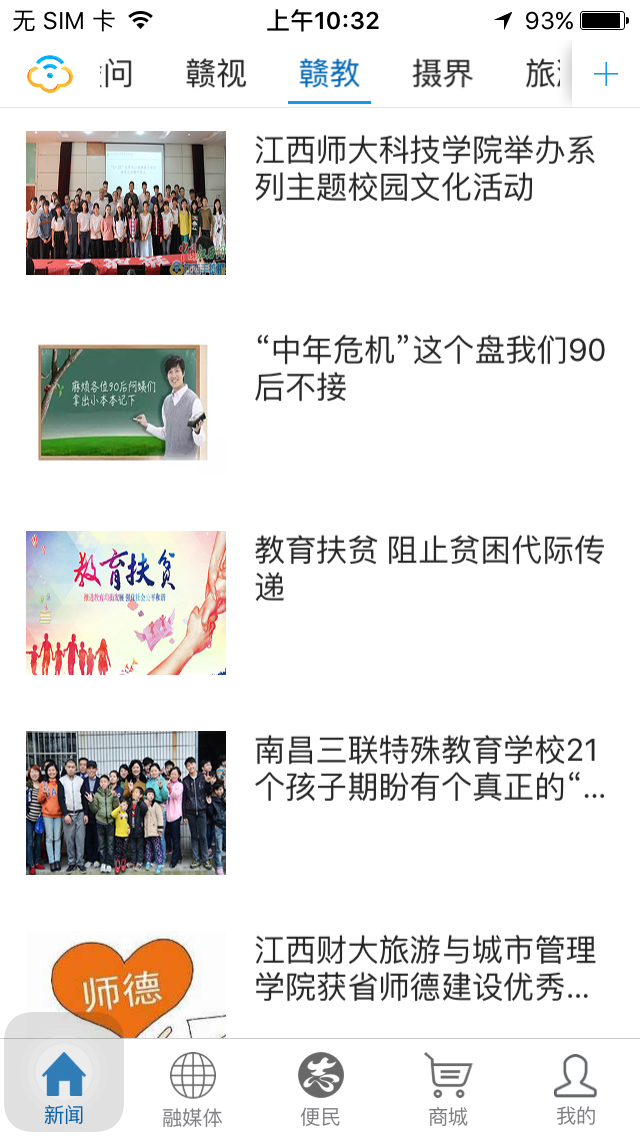This screenshot has width=640, height=1136.
Task: Tap the 新闻 home tab
Action: click(64, 1089)
